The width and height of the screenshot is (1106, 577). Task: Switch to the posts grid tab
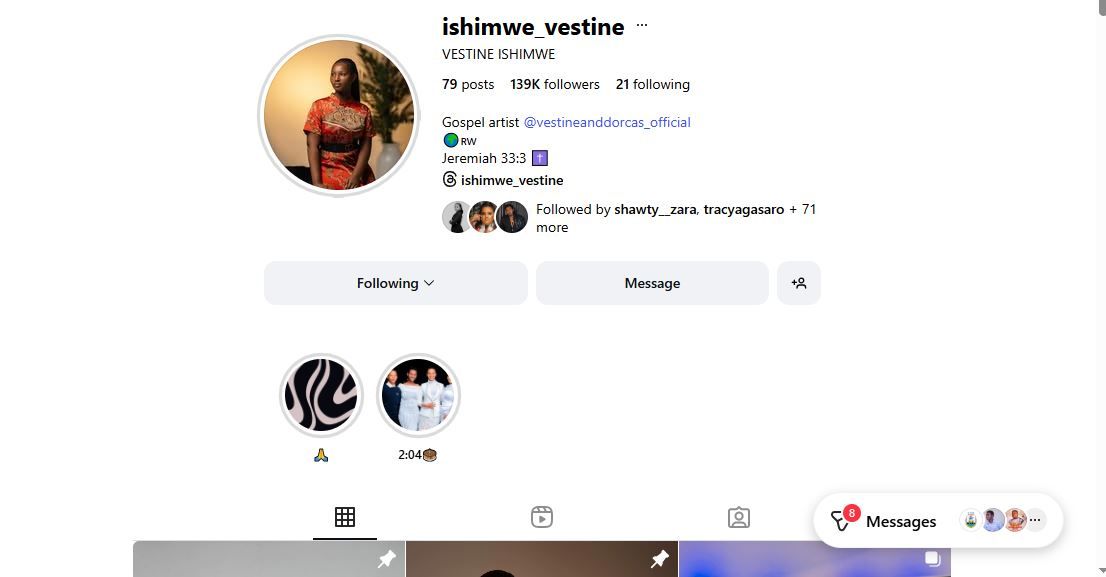[x=345, y=517]
